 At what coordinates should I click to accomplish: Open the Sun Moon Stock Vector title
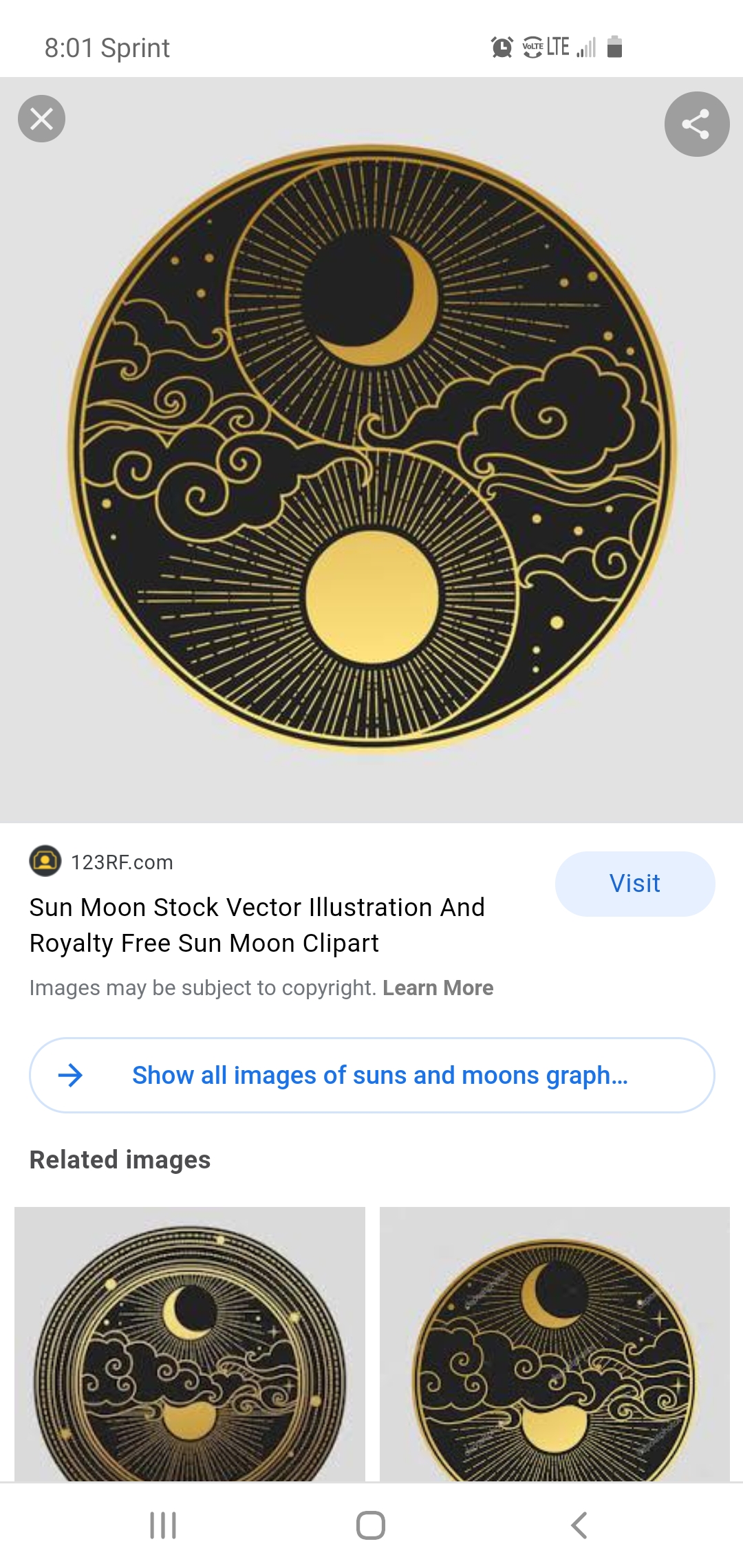(257, 925)
